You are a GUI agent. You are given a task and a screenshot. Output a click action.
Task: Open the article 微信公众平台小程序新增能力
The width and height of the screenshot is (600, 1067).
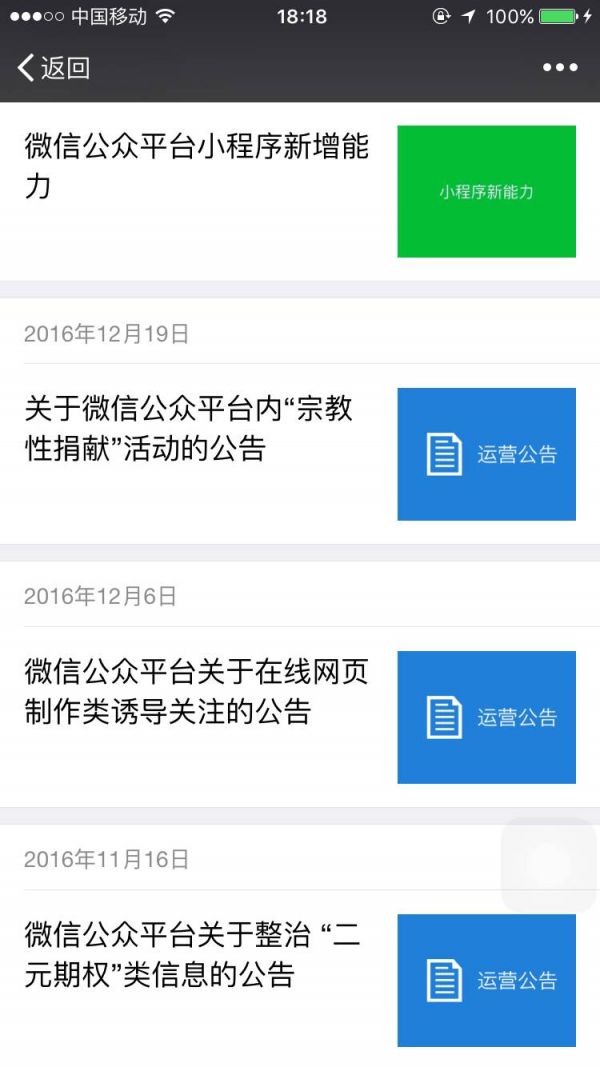tap(197, 168)
